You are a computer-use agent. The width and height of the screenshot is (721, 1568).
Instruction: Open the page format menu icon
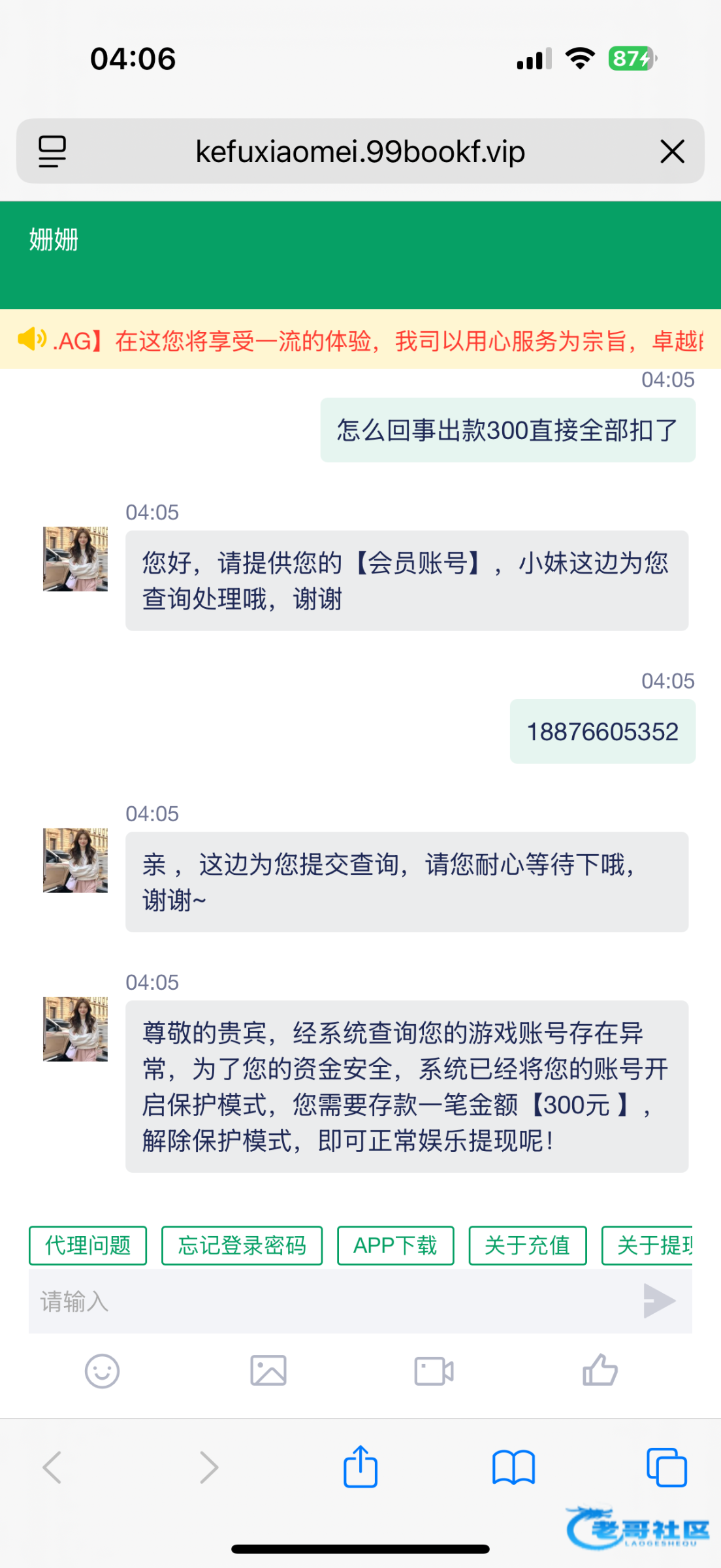click(52, 152)
